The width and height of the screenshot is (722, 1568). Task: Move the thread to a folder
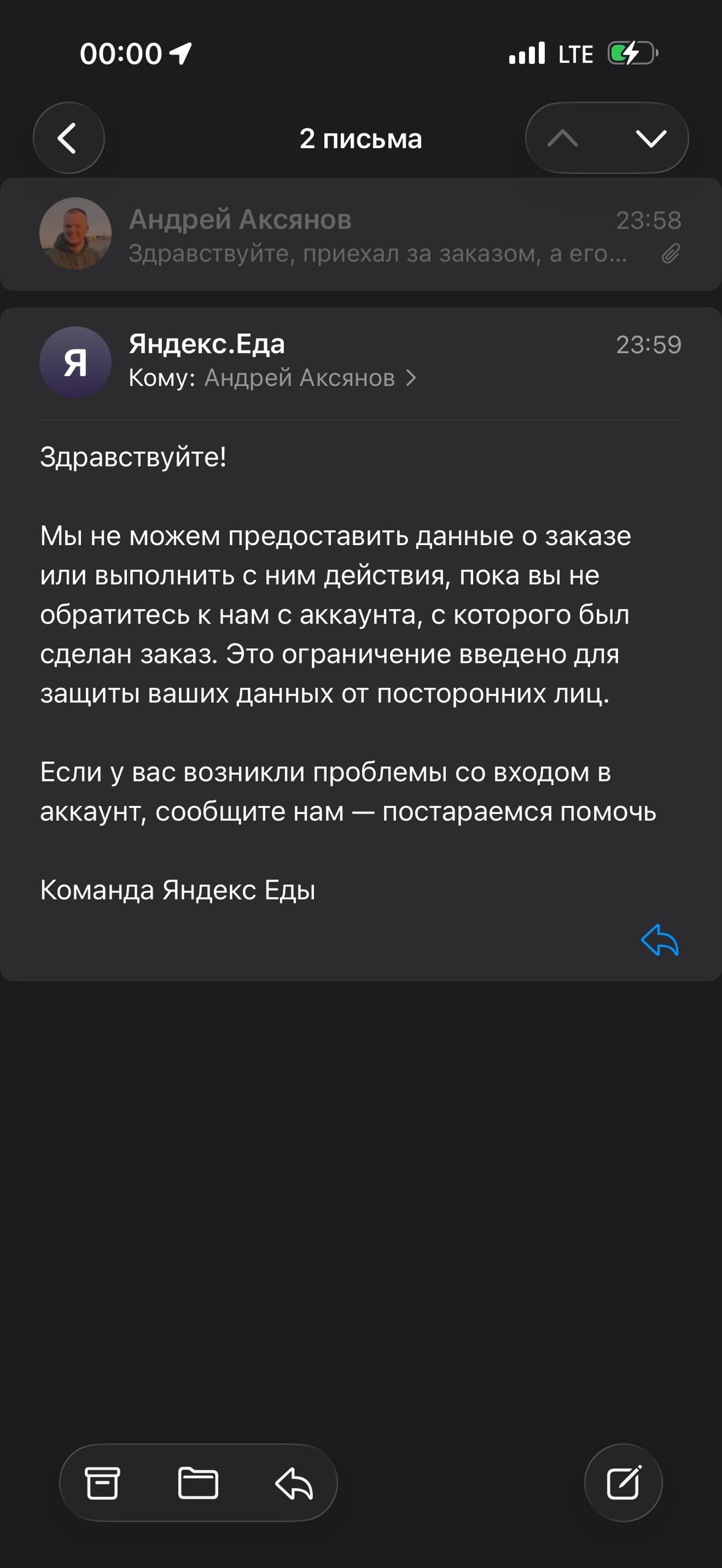[x=198, y=1482]
